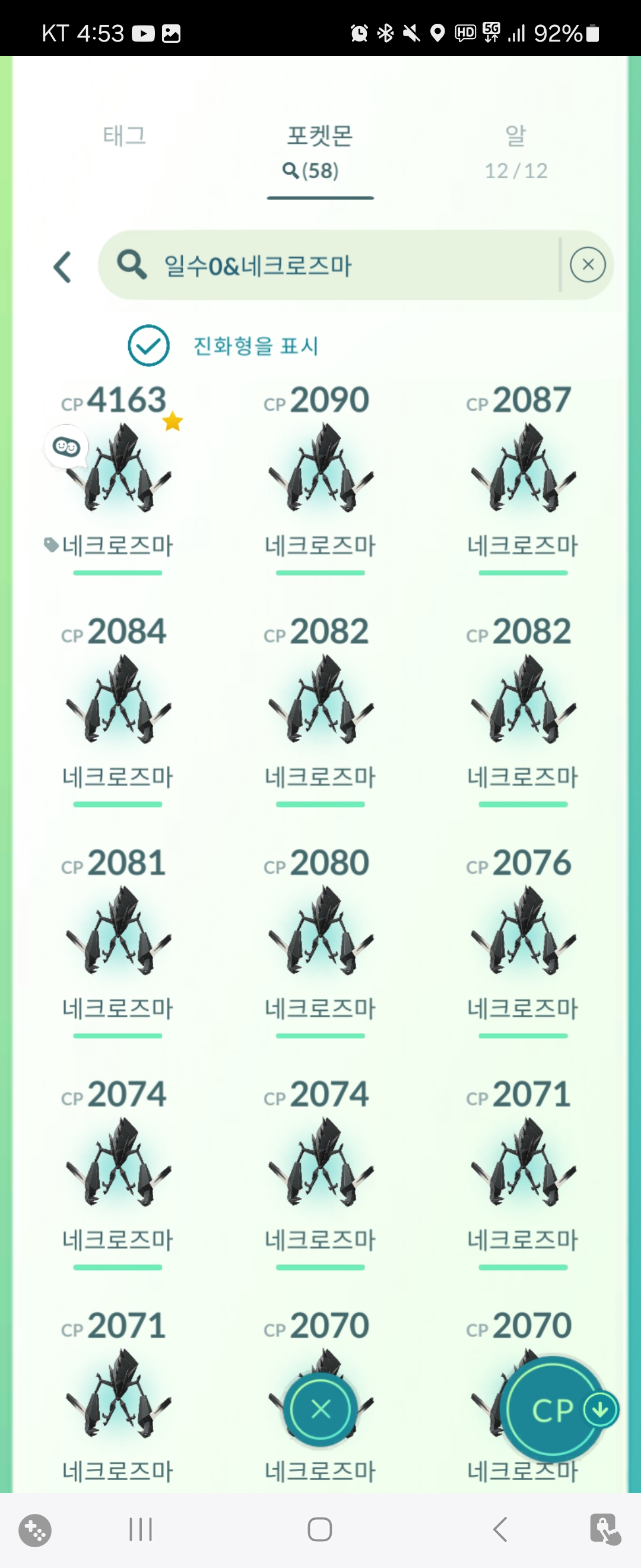The image size is (641, 1568).
Task: Edit the search field text 일수0&네크로즈마
Action: click(328, 265)
